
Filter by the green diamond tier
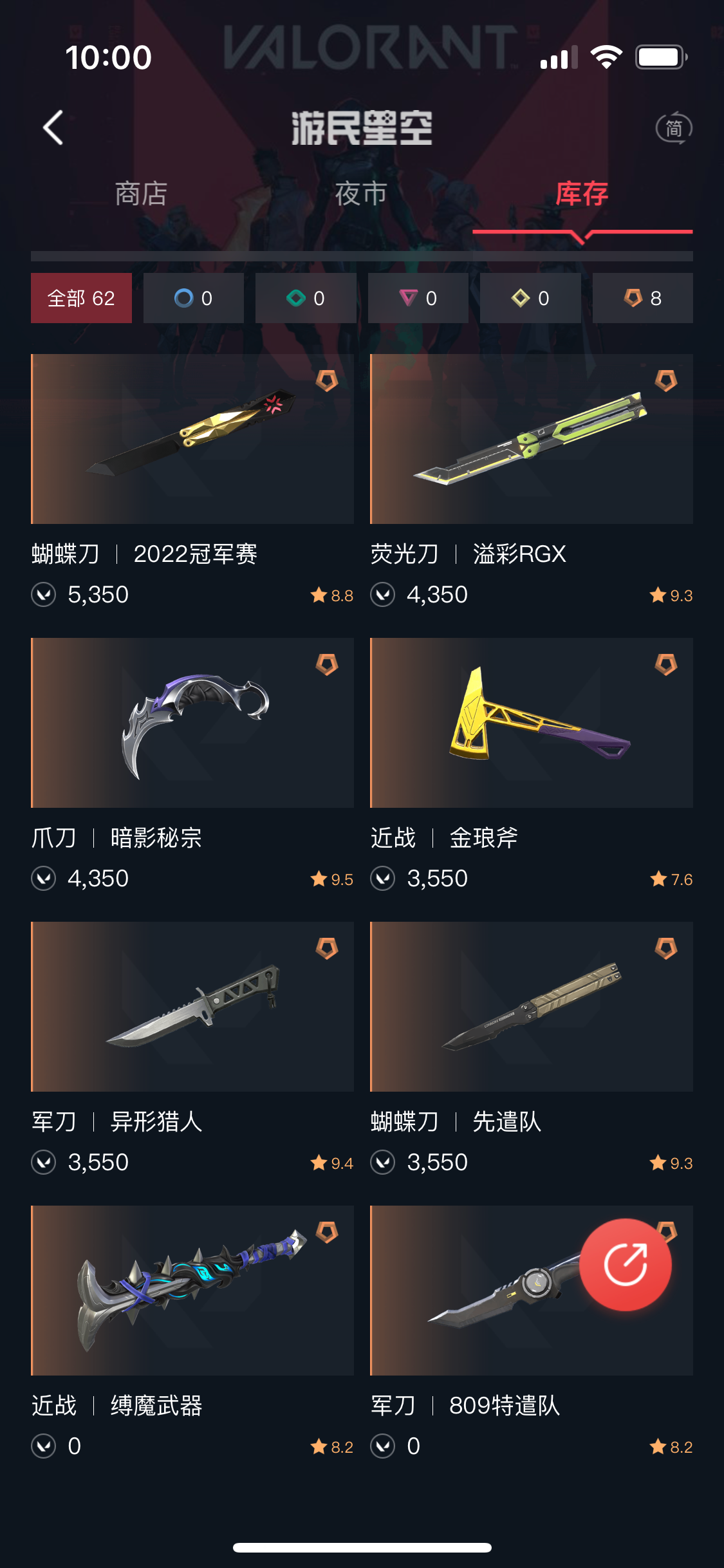click(x=306, y=298)
